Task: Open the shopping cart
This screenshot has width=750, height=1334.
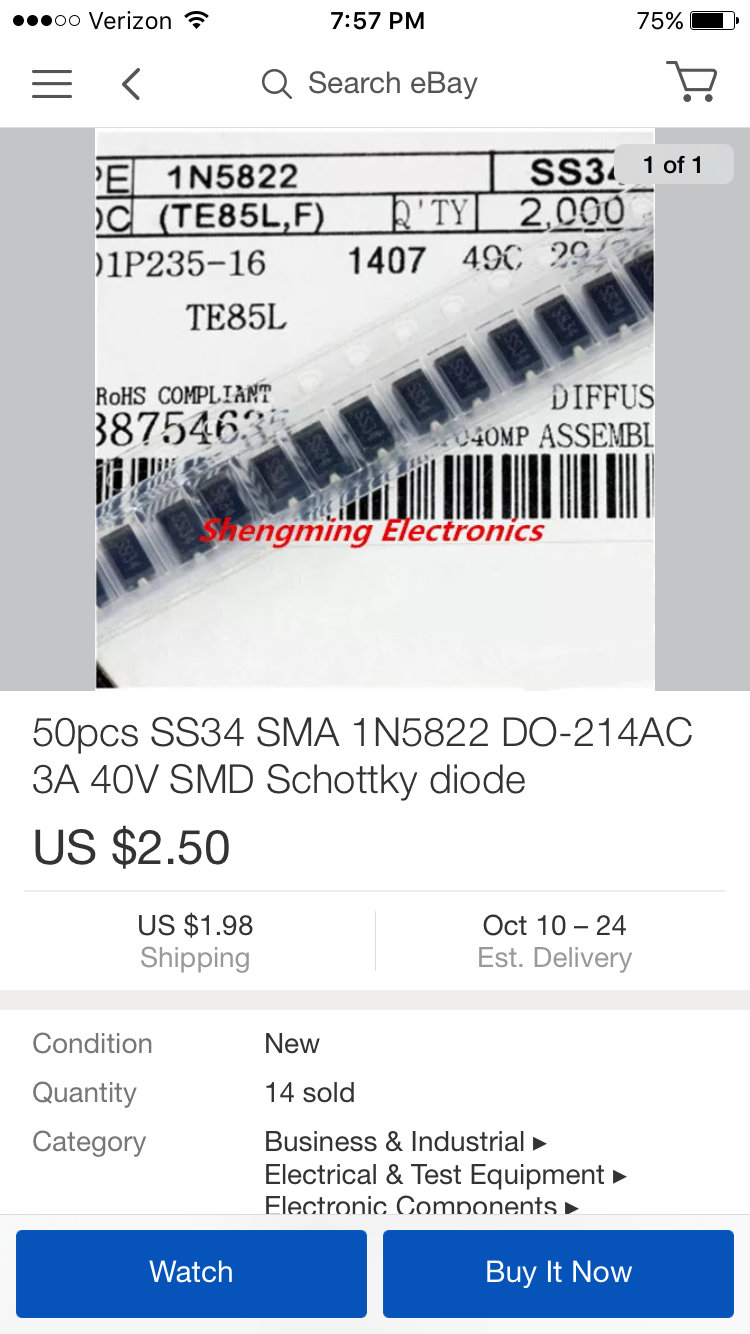Action: (692, 82)
